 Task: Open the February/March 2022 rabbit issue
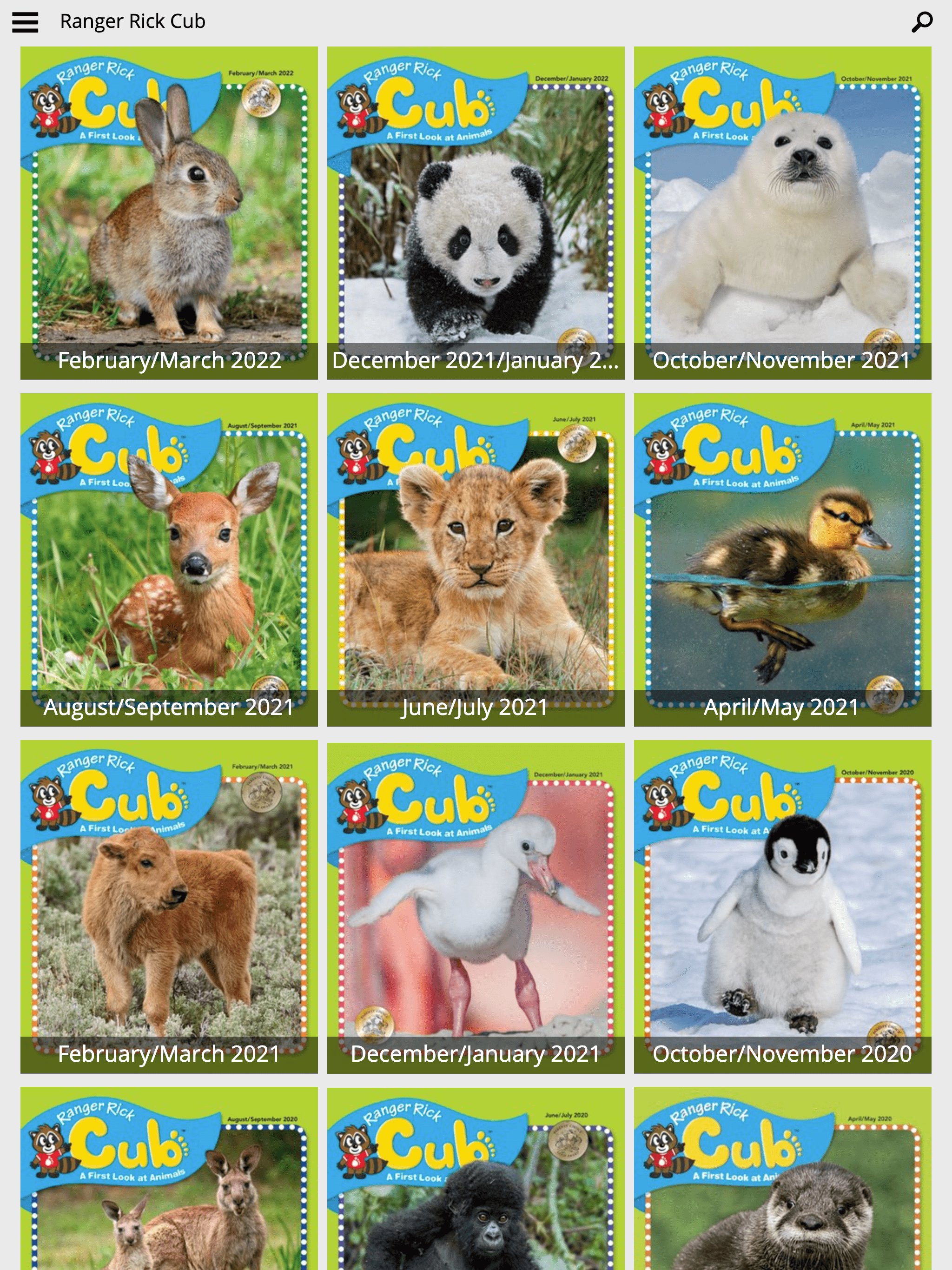[168, 212]
